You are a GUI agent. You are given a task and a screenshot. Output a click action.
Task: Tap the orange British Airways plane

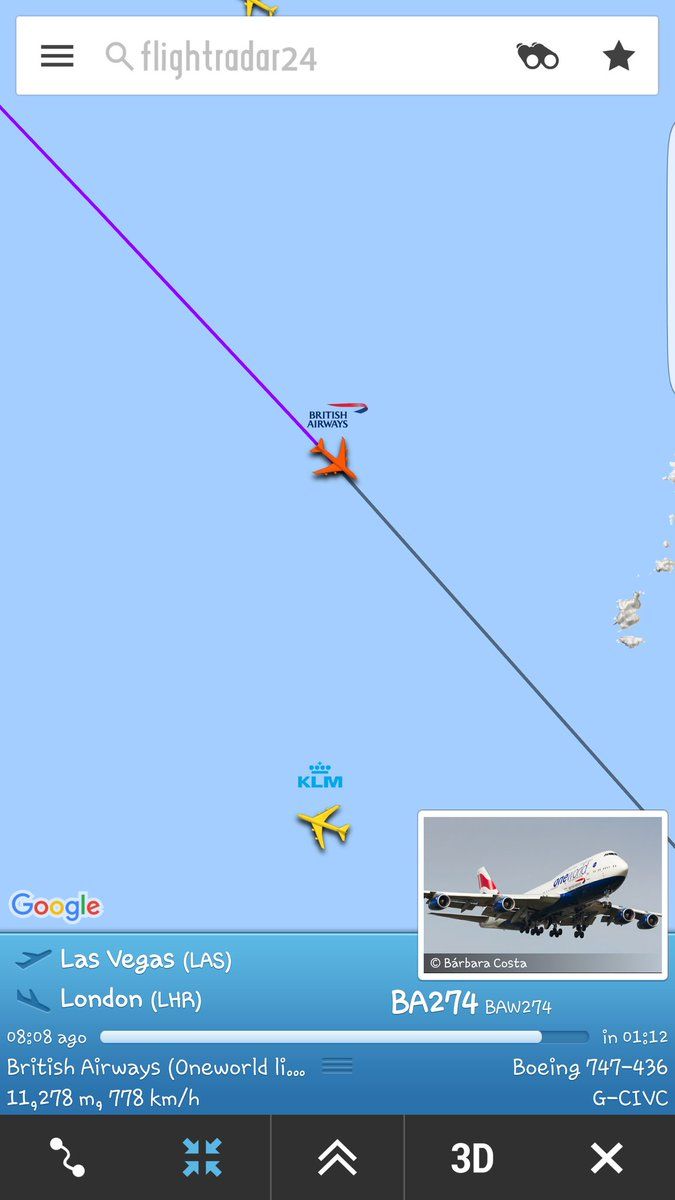(334, 460)
